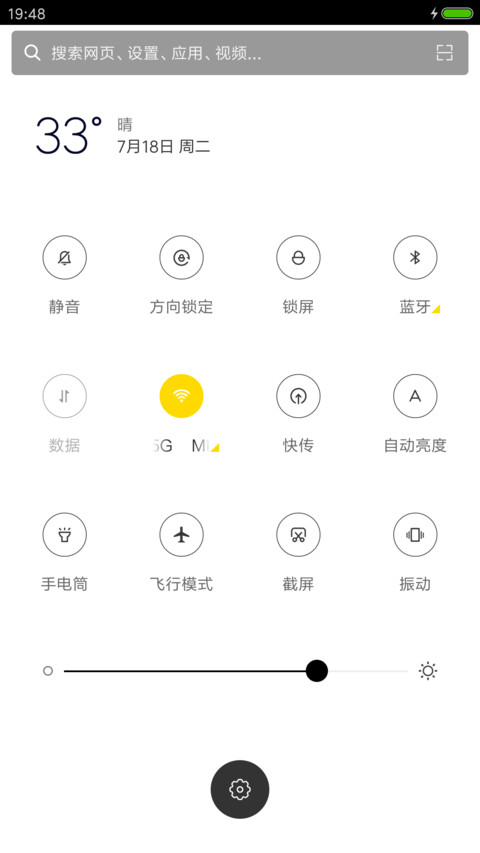Open the QR scan icon in the search bar
The image size is (480, 853).
click(x=445, y=53)
